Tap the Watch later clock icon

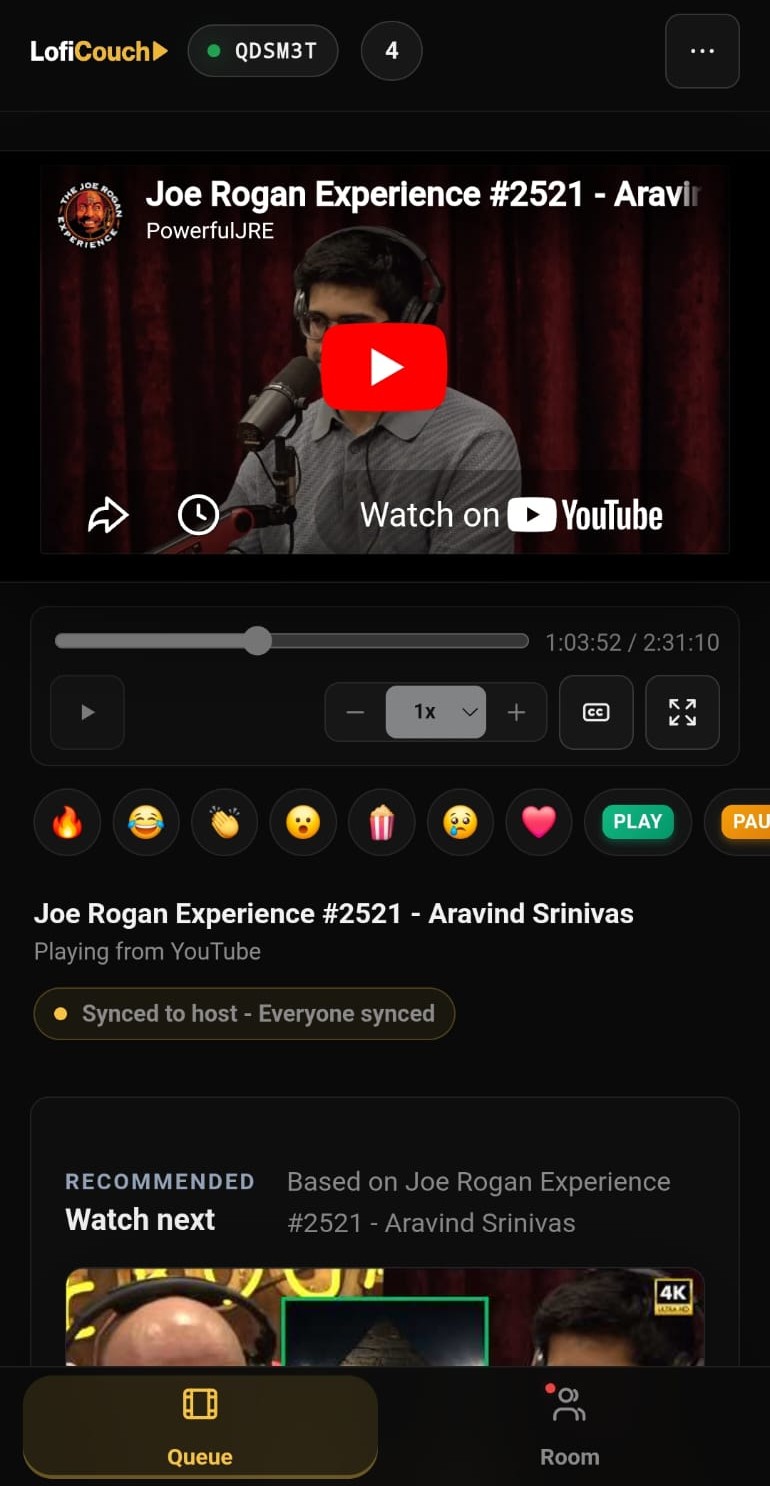point(198,515)
